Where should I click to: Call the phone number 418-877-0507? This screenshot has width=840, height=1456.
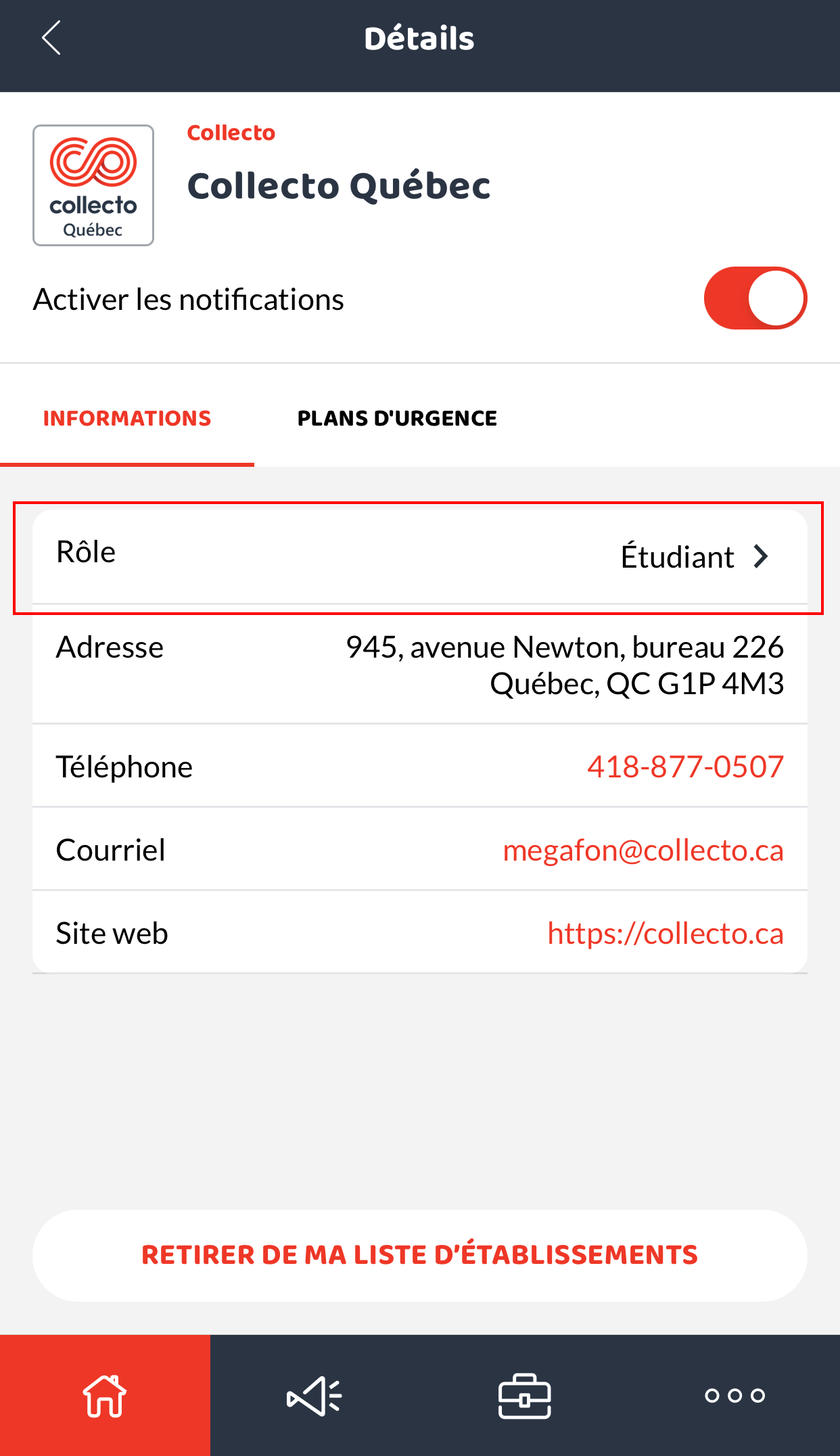click(x=684, y=767)
